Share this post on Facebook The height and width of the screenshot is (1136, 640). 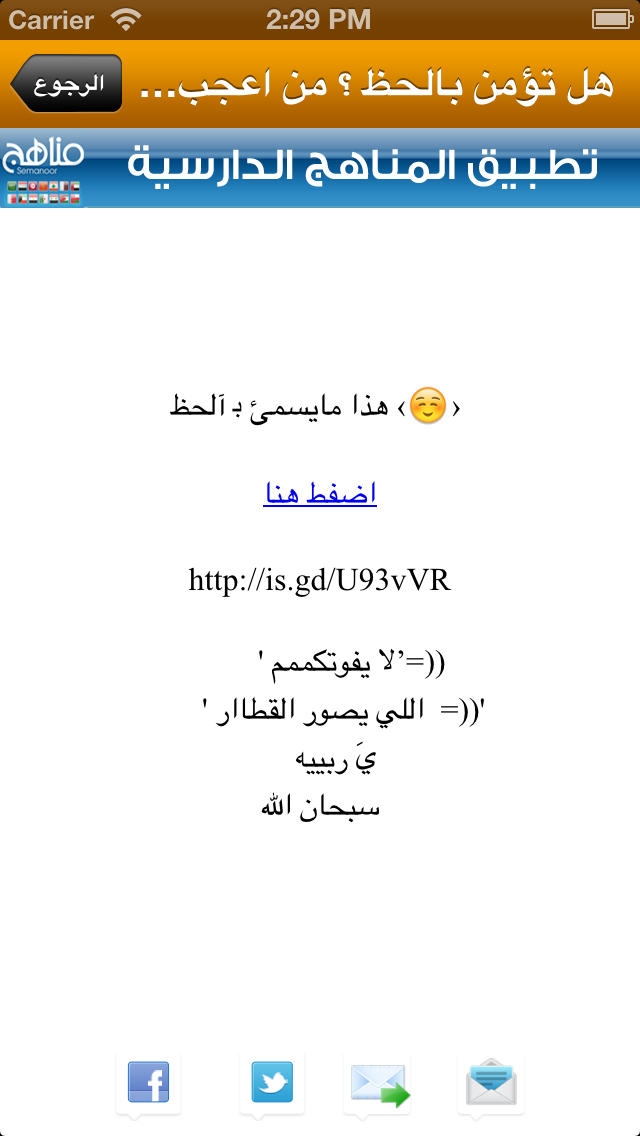[x=149, y=1082]
